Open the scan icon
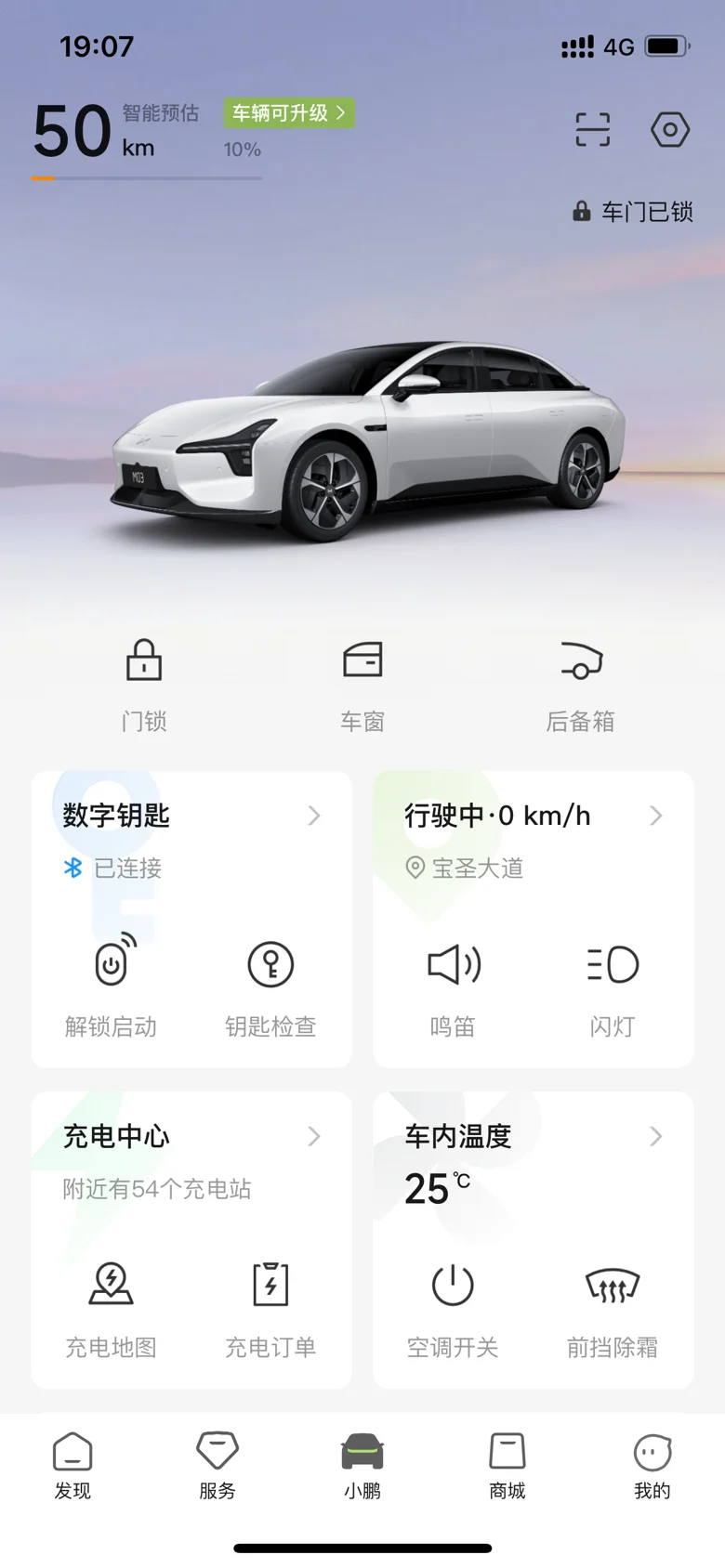 point(592,130)
